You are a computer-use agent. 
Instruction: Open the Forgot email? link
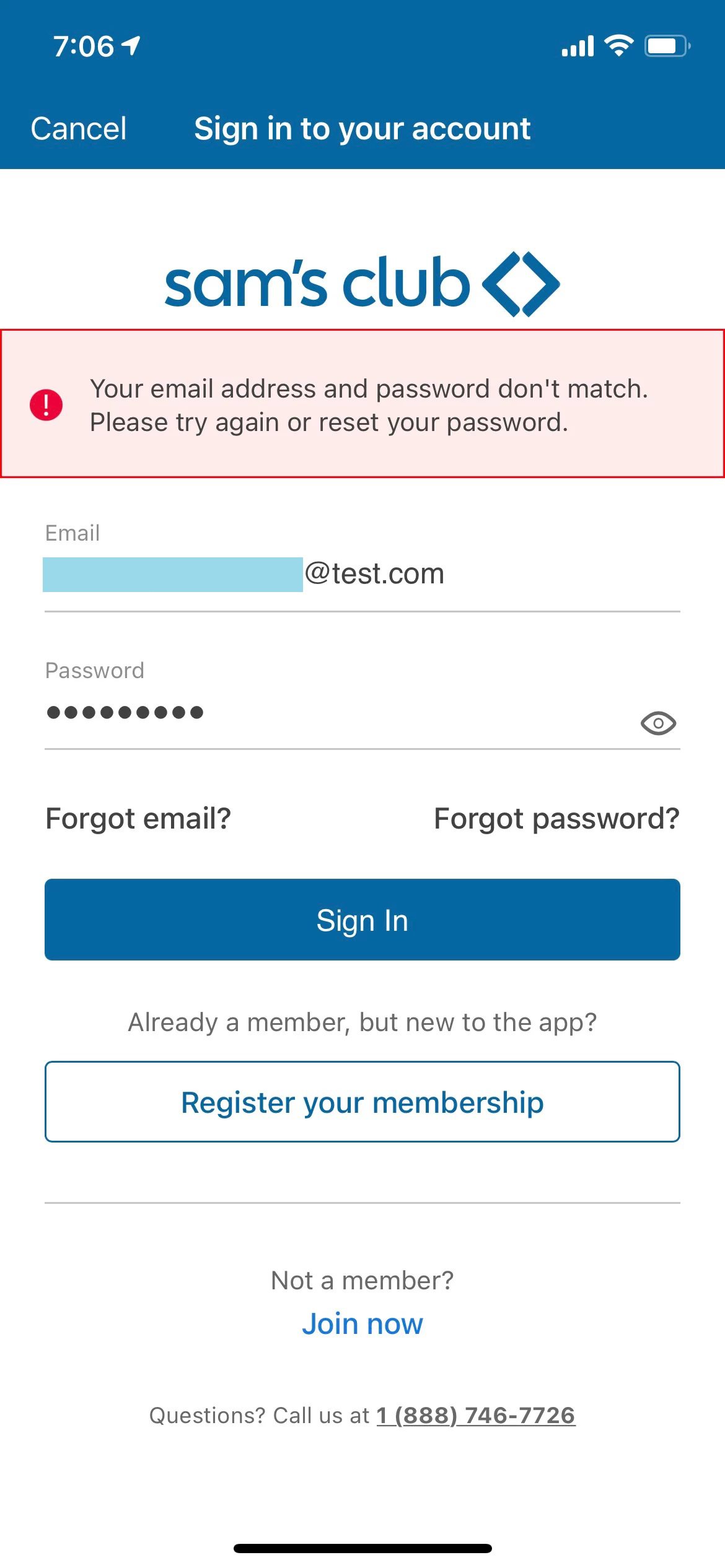[x=138, y=819]
